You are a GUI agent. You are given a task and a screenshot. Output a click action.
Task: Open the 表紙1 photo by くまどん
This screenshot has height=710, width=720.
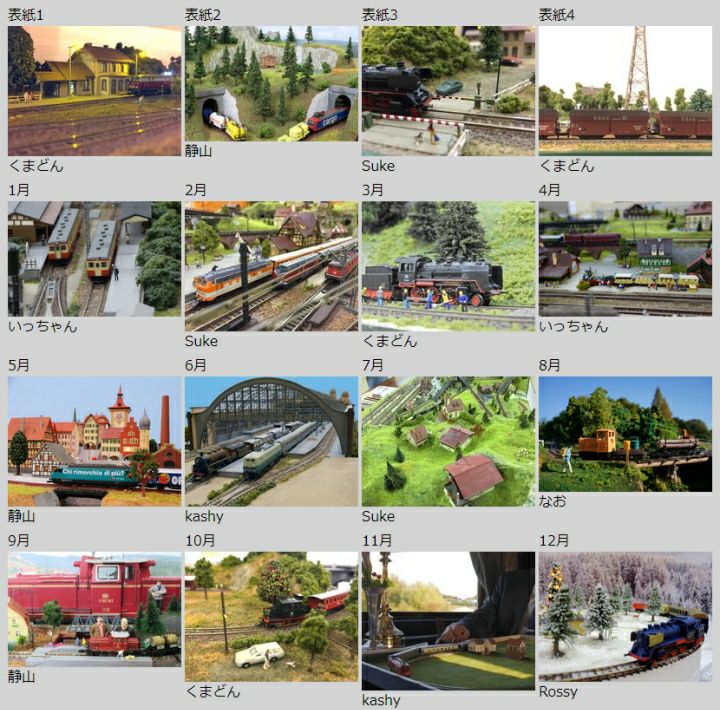tap(94, 90)
